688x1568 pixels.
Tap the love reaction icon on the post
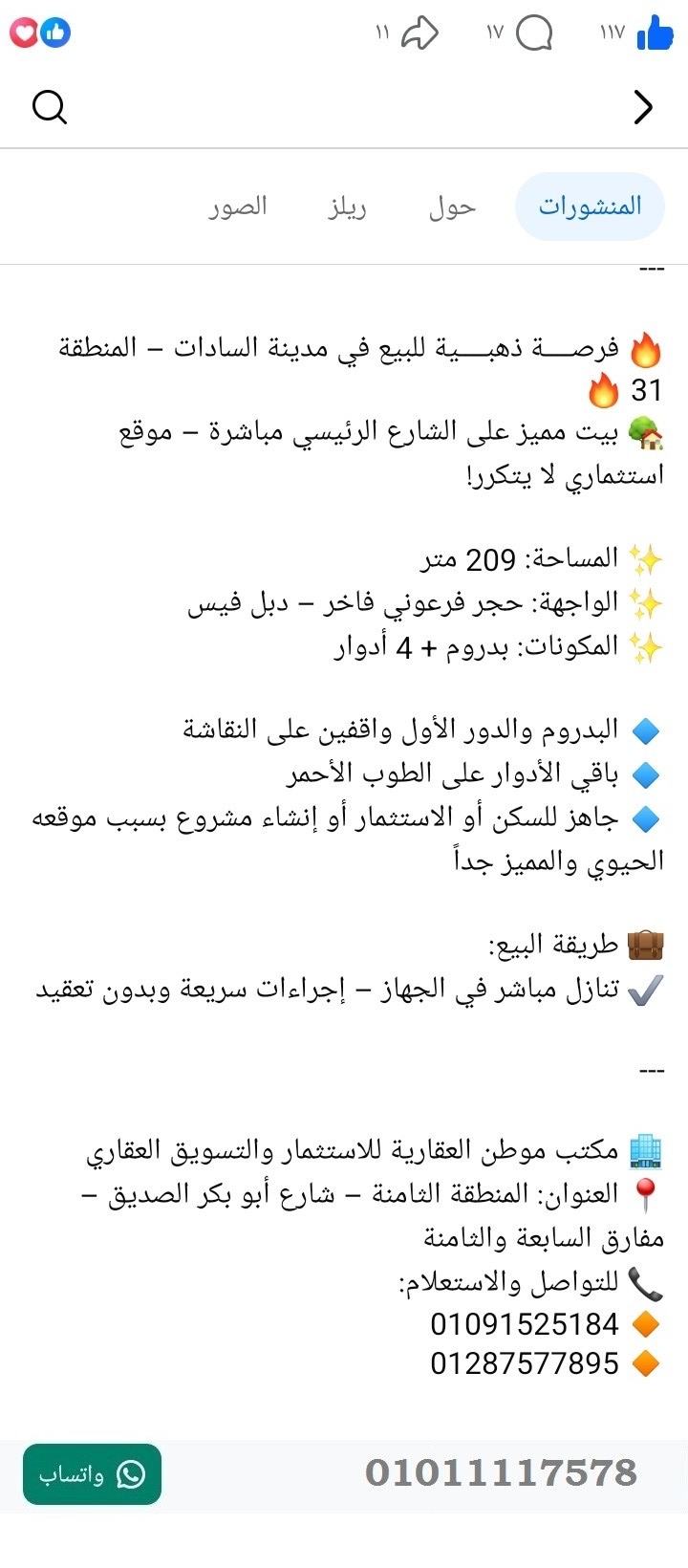[25, 32]
